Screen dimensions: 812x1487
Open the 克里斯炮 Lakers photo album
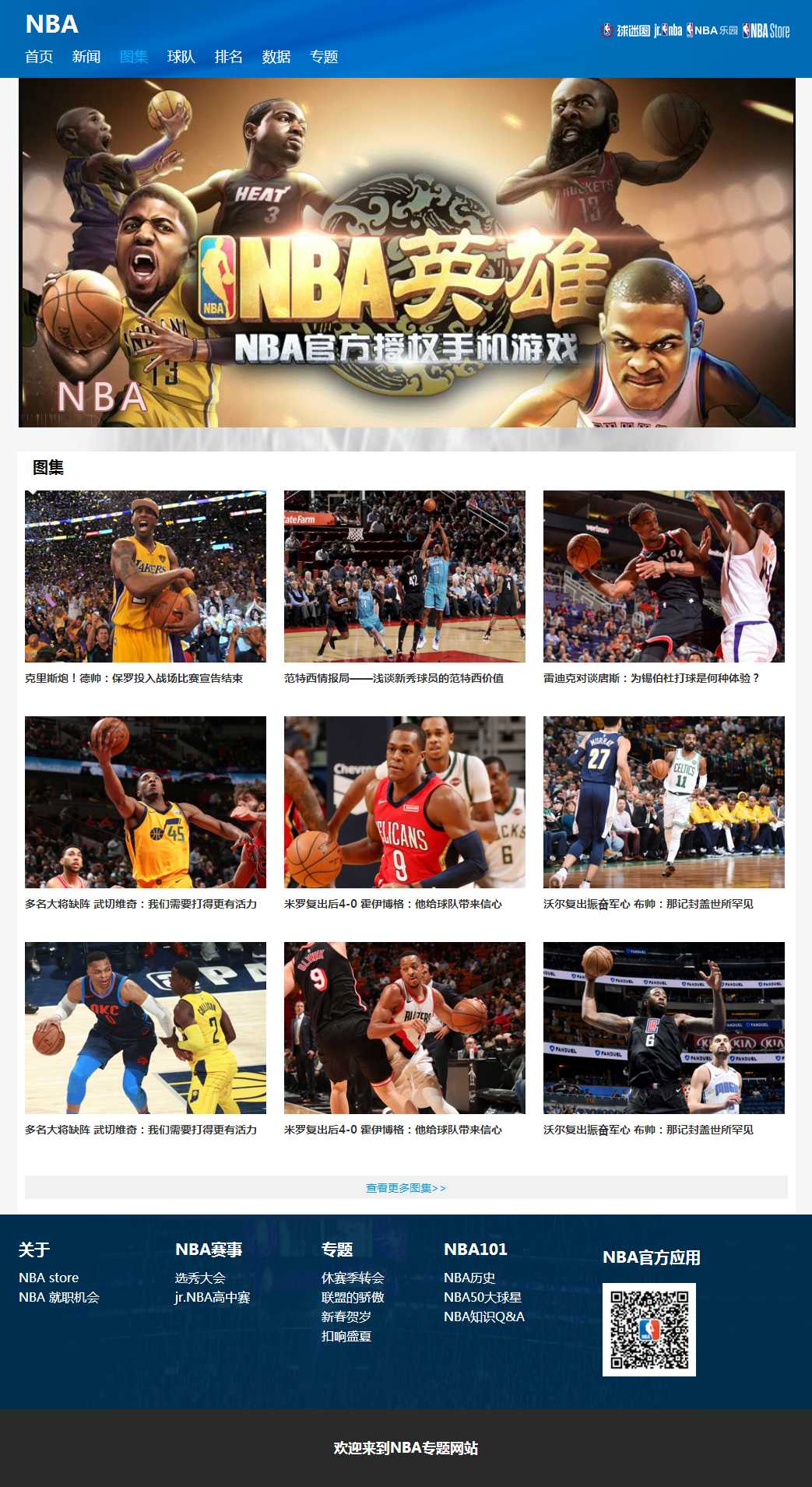tap(146, 576)
